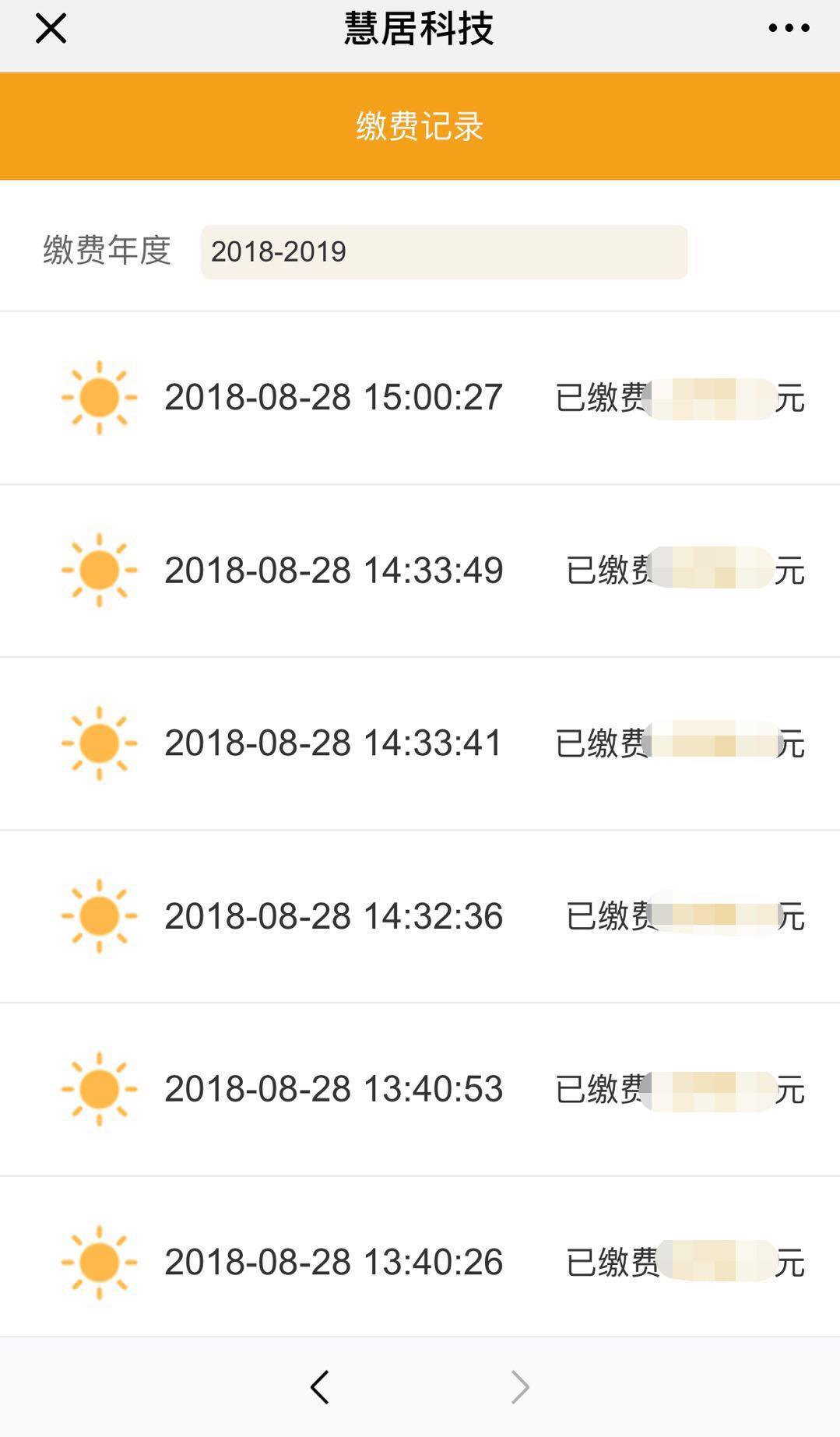Close the 慧居科技 page
The height and width of the screenshot is (1437, 840).
(x=51, y=29)
